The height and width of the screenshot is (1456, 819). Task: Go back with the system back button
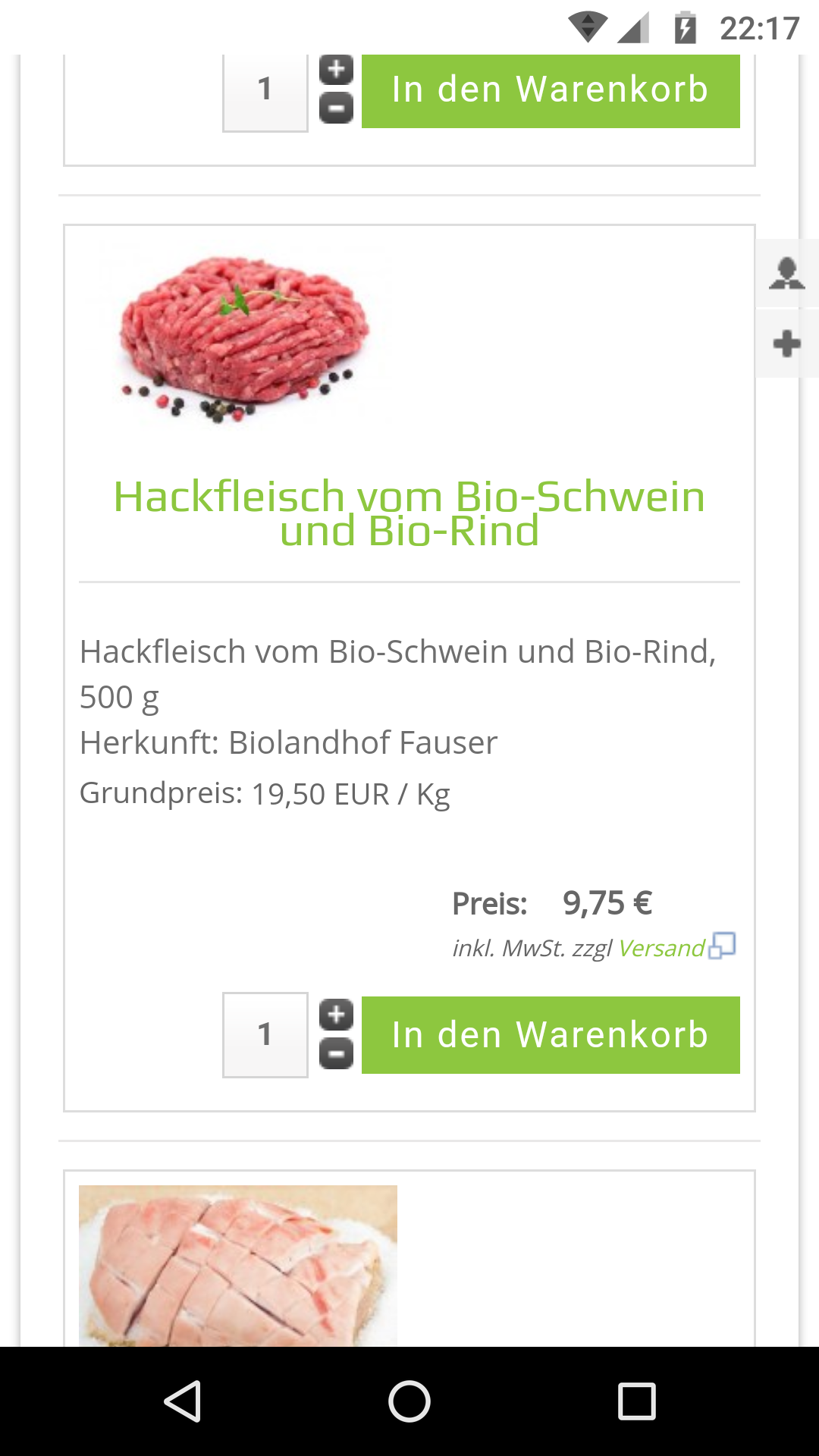click(182, 1401)
